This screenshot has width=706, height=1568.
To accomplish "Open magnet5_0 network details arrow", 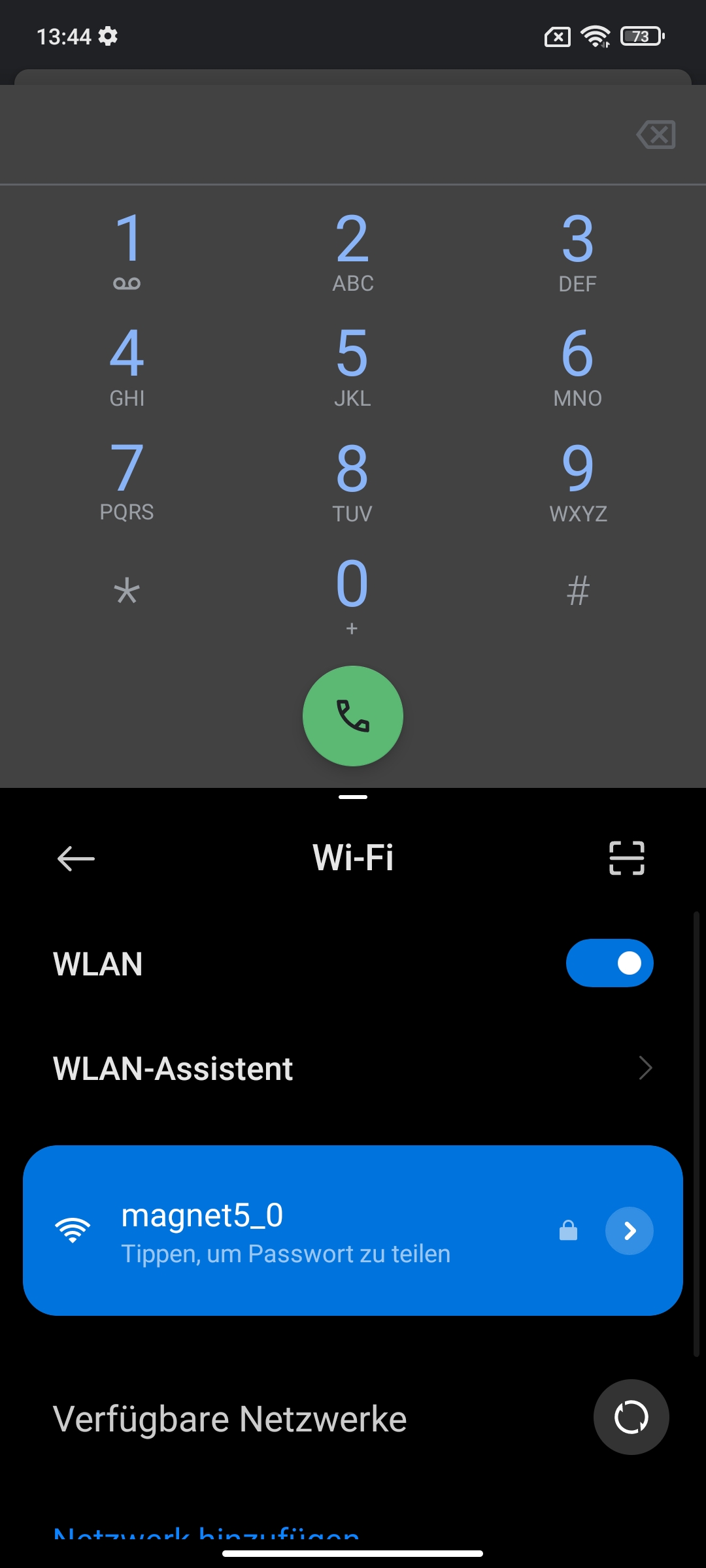I will (x=629, y=1231).
